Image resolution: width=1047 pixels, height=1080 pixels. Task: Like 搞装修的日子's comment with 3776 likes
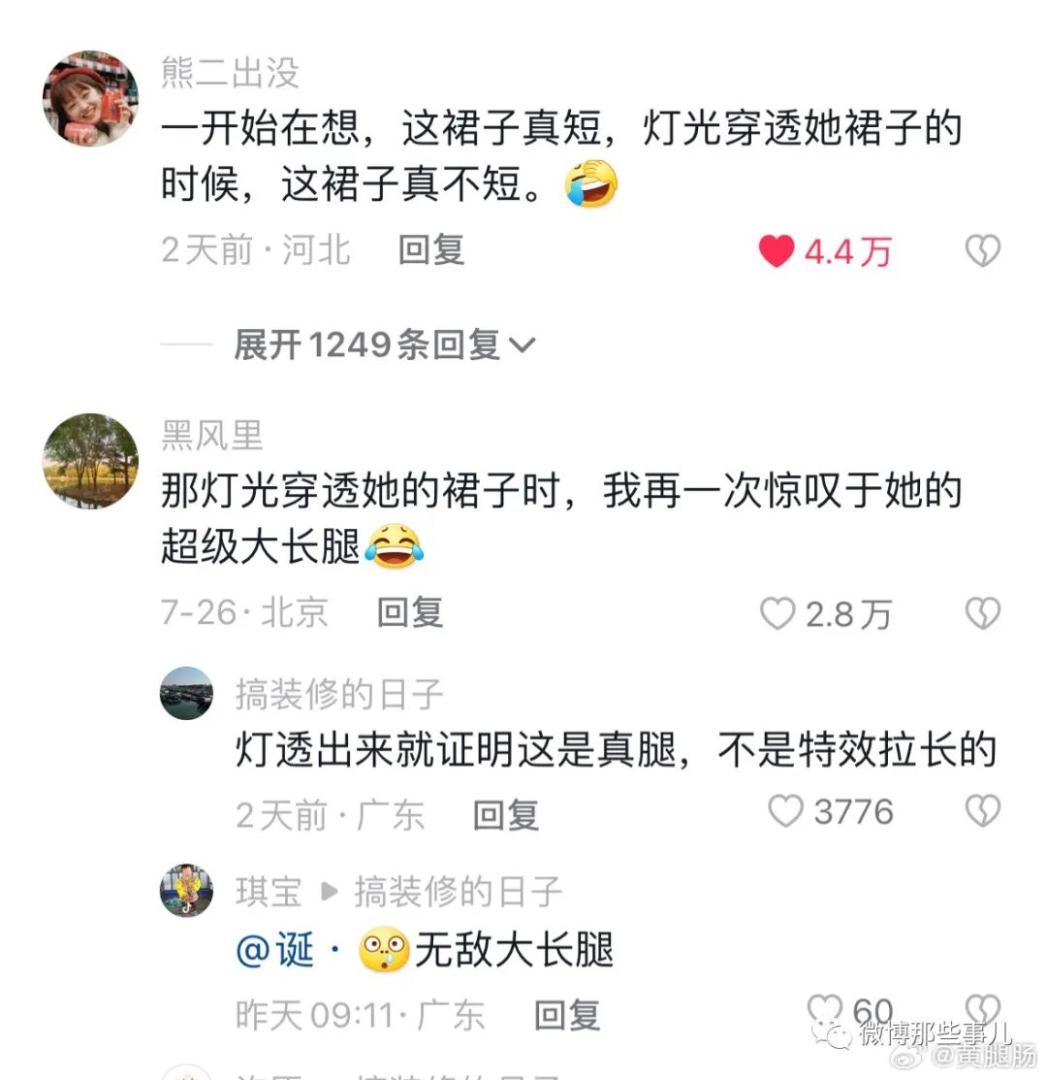point(786,812)
